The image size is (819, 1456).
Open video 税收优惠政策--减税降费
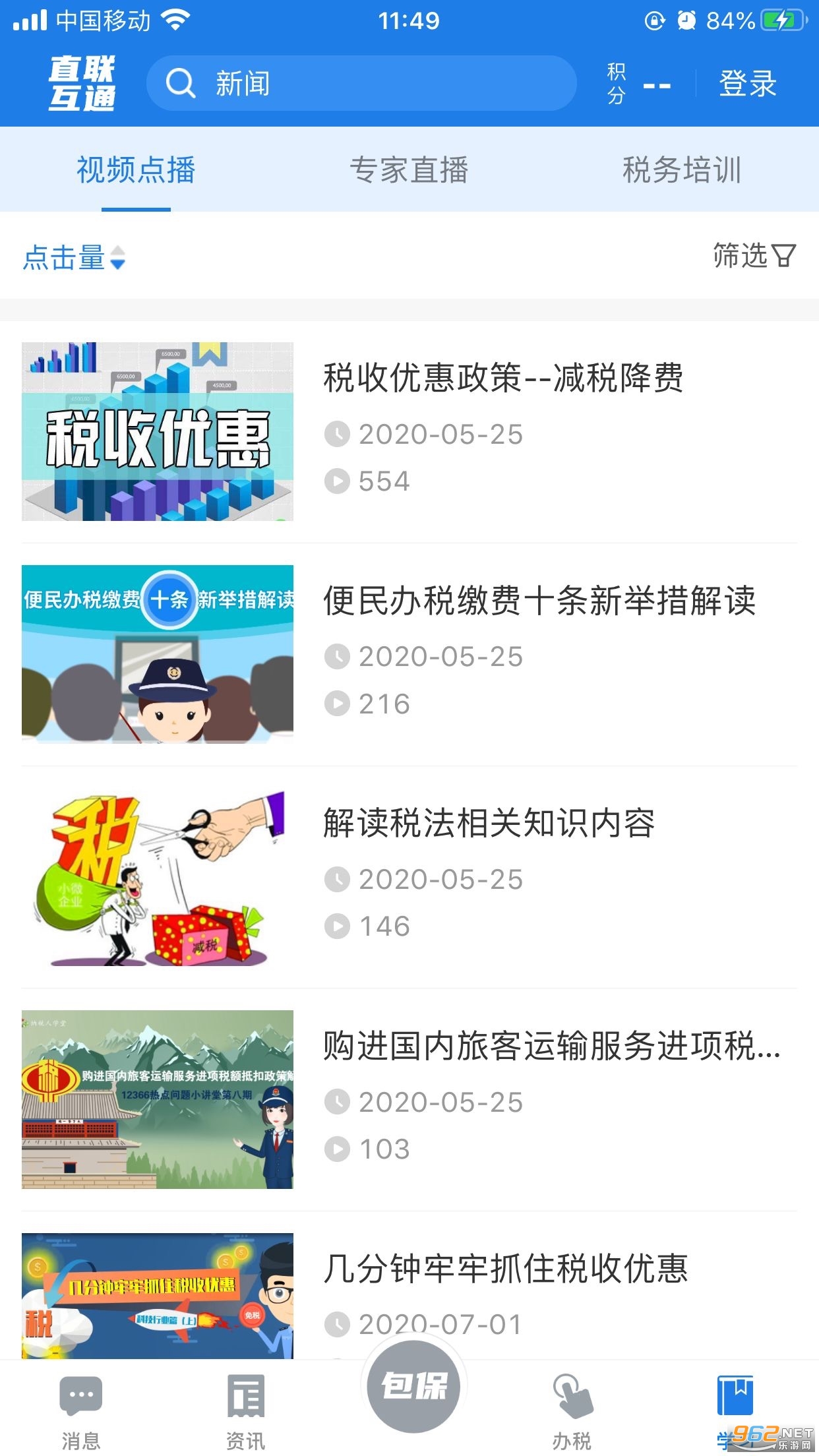click(502, 379)
